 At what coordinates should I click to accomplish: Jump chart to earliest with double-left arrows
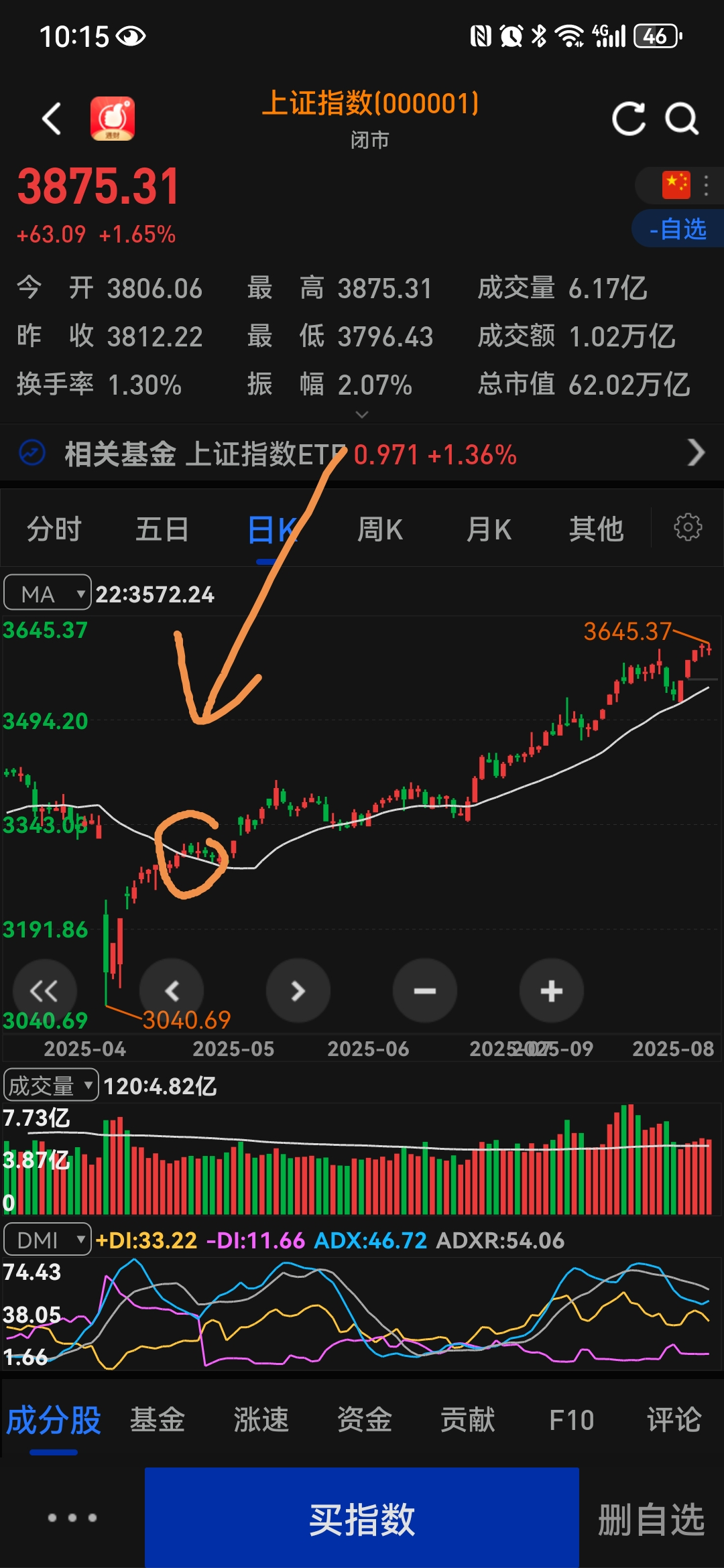click(44, 990)
